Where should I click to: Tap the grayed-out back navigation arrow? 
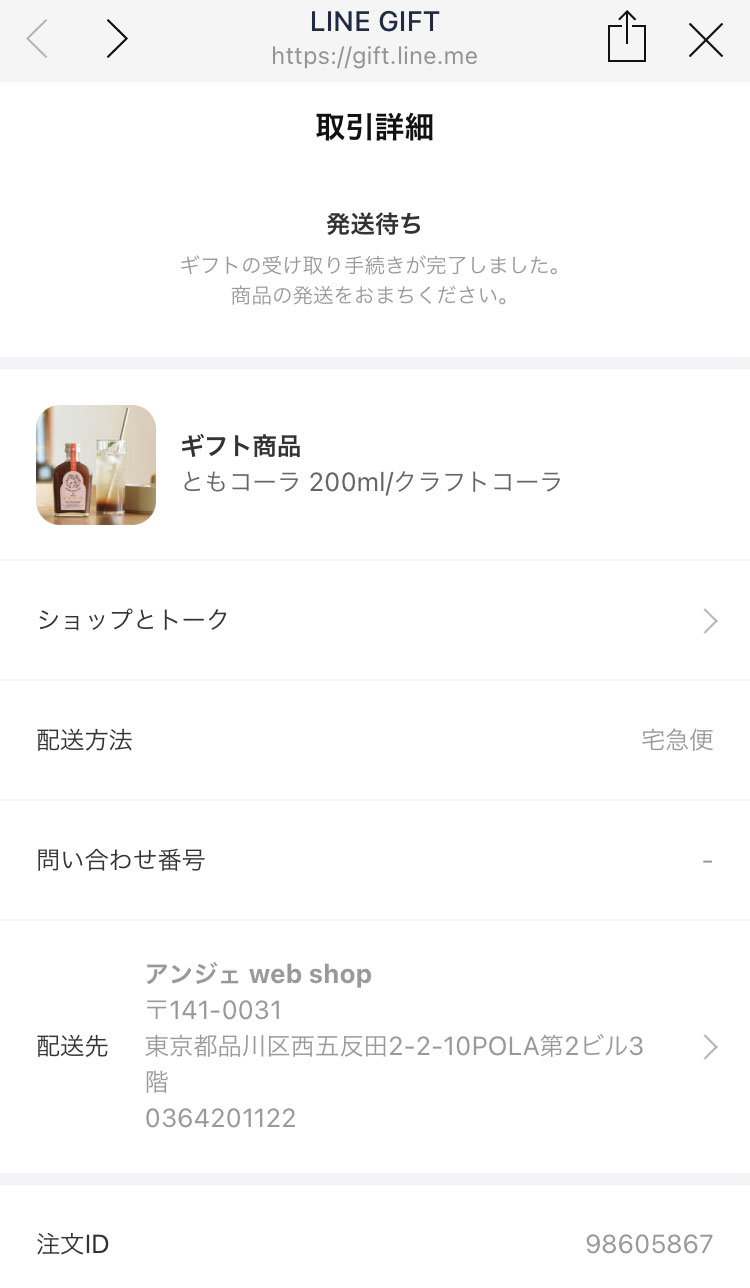(x=38, y=38)
